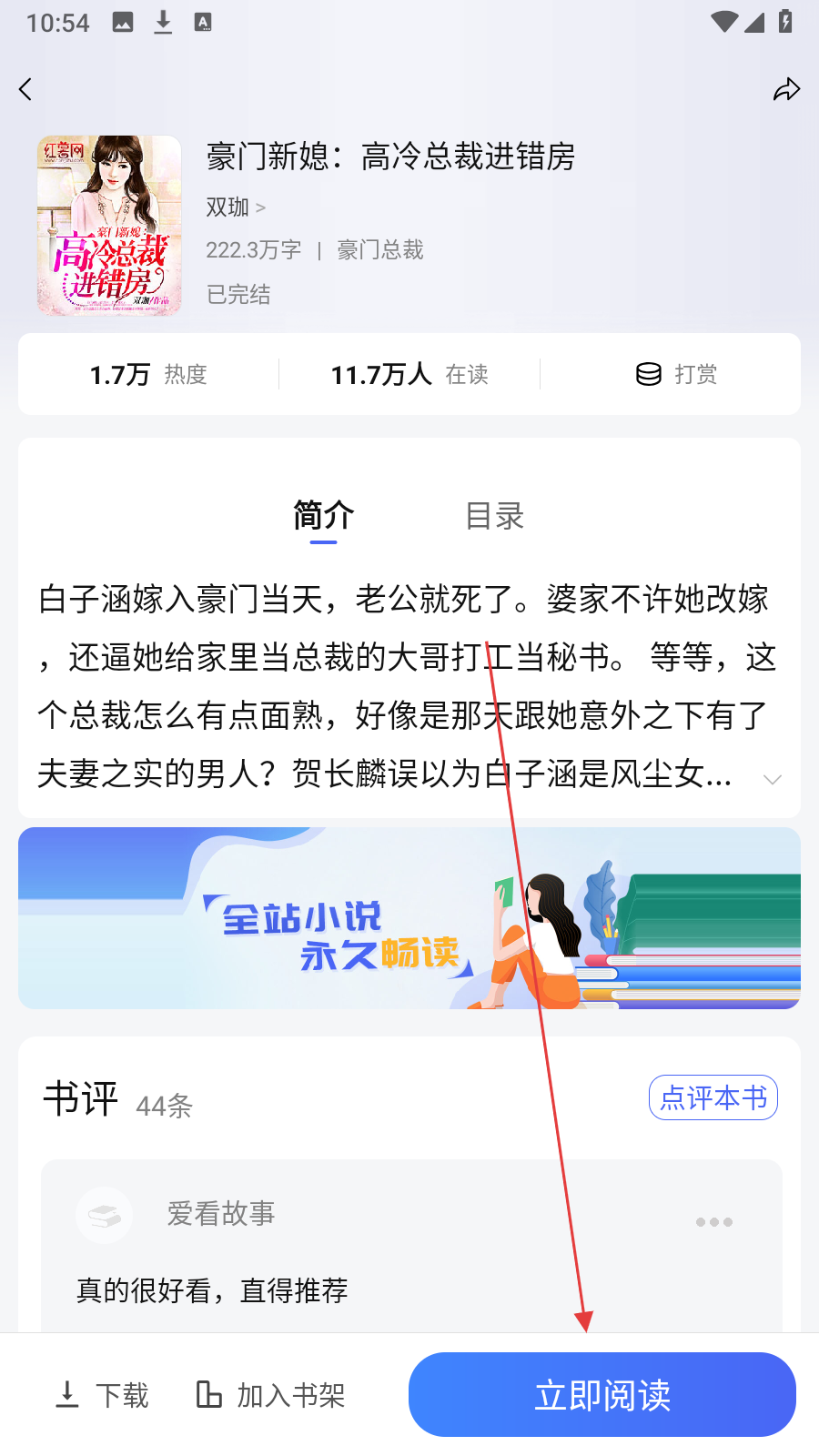Download the book with 下载
The width and height of the screenshot is (819, 1456).
pyautogui.click(x=102, y=1394)
